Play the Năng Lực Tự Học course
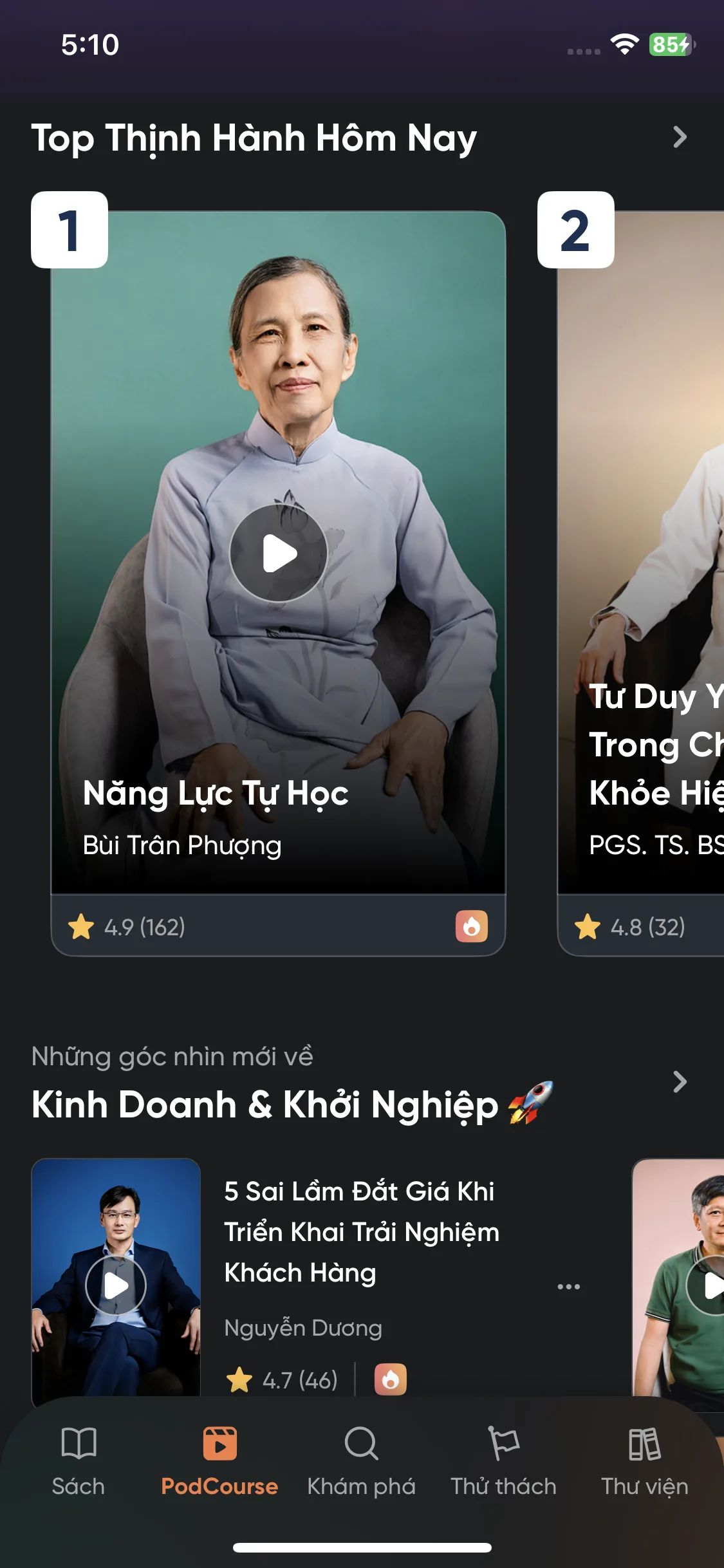 point(279,554)
